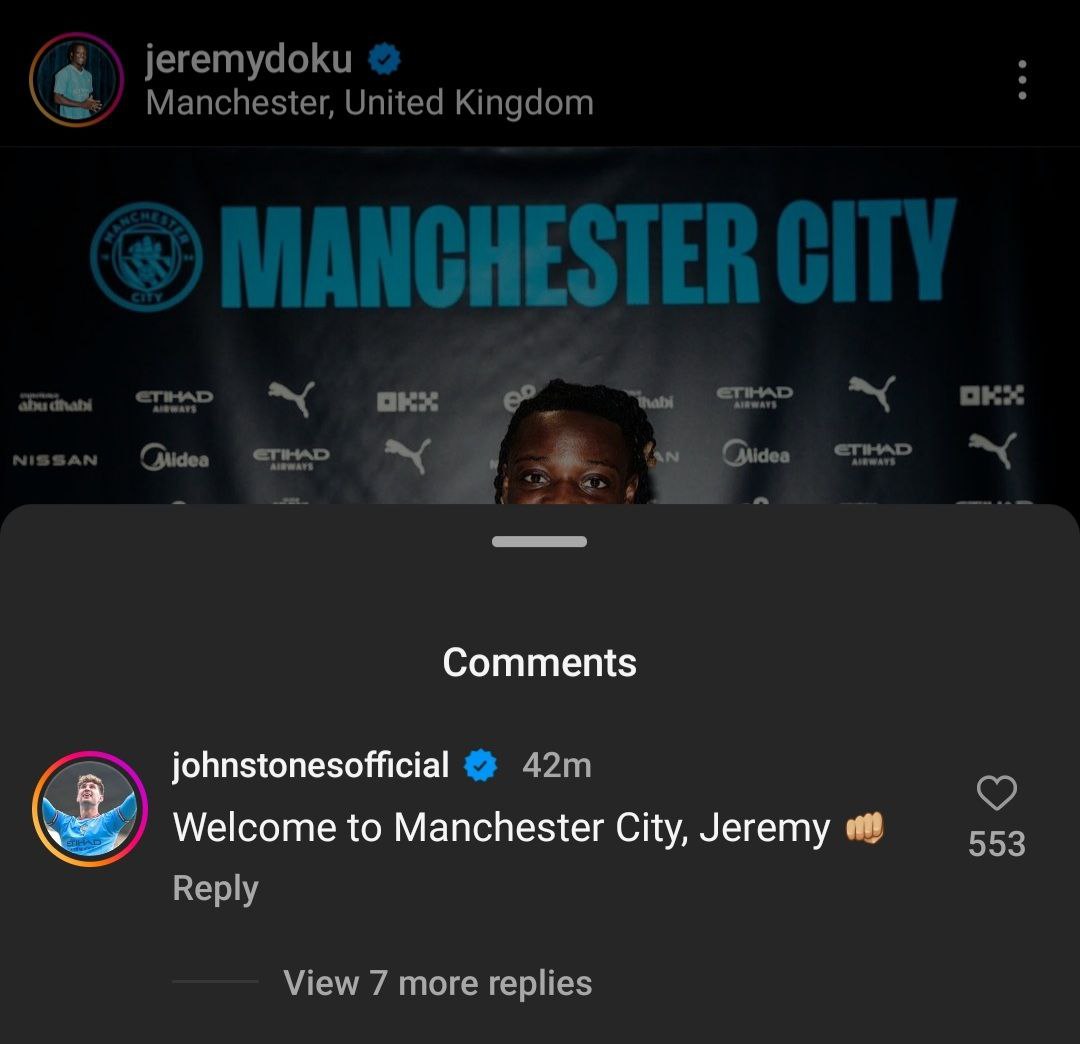
Task: Open jeremydoku's profile picture story
Action: (x=77, y=80)
